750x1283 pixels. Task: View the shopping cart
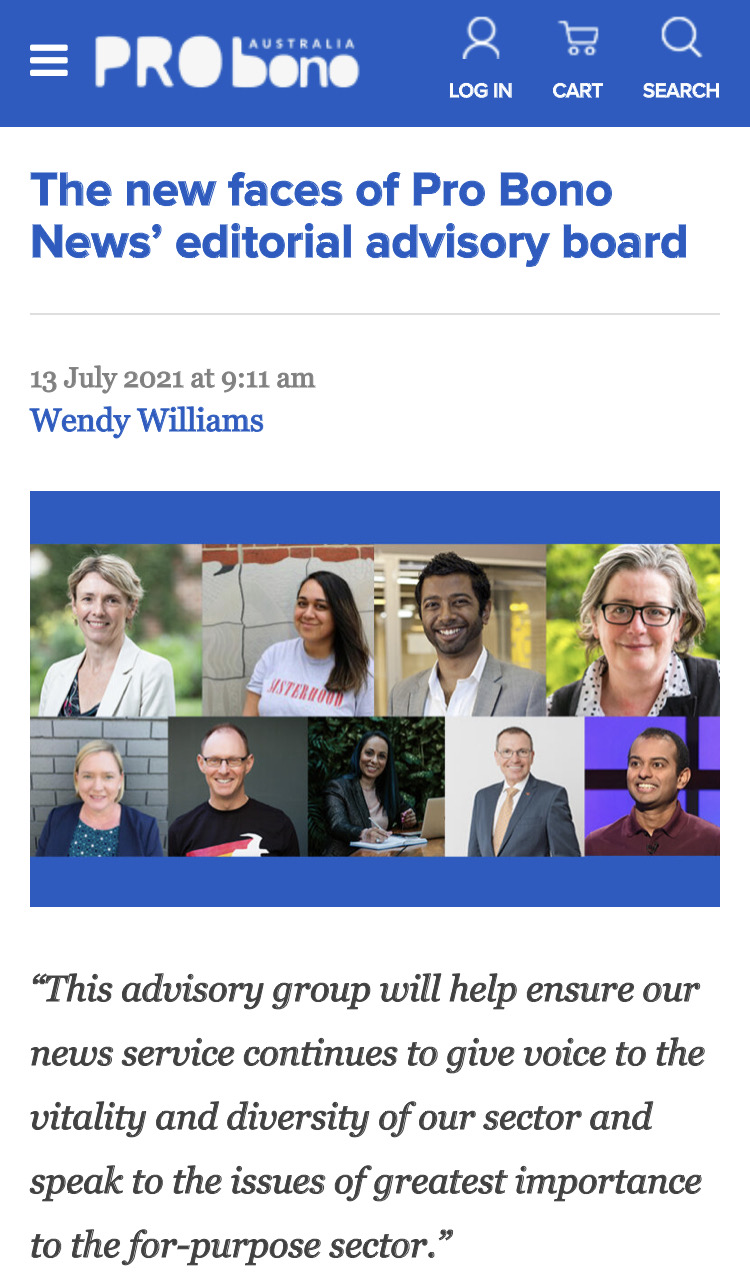click(577, 60)
